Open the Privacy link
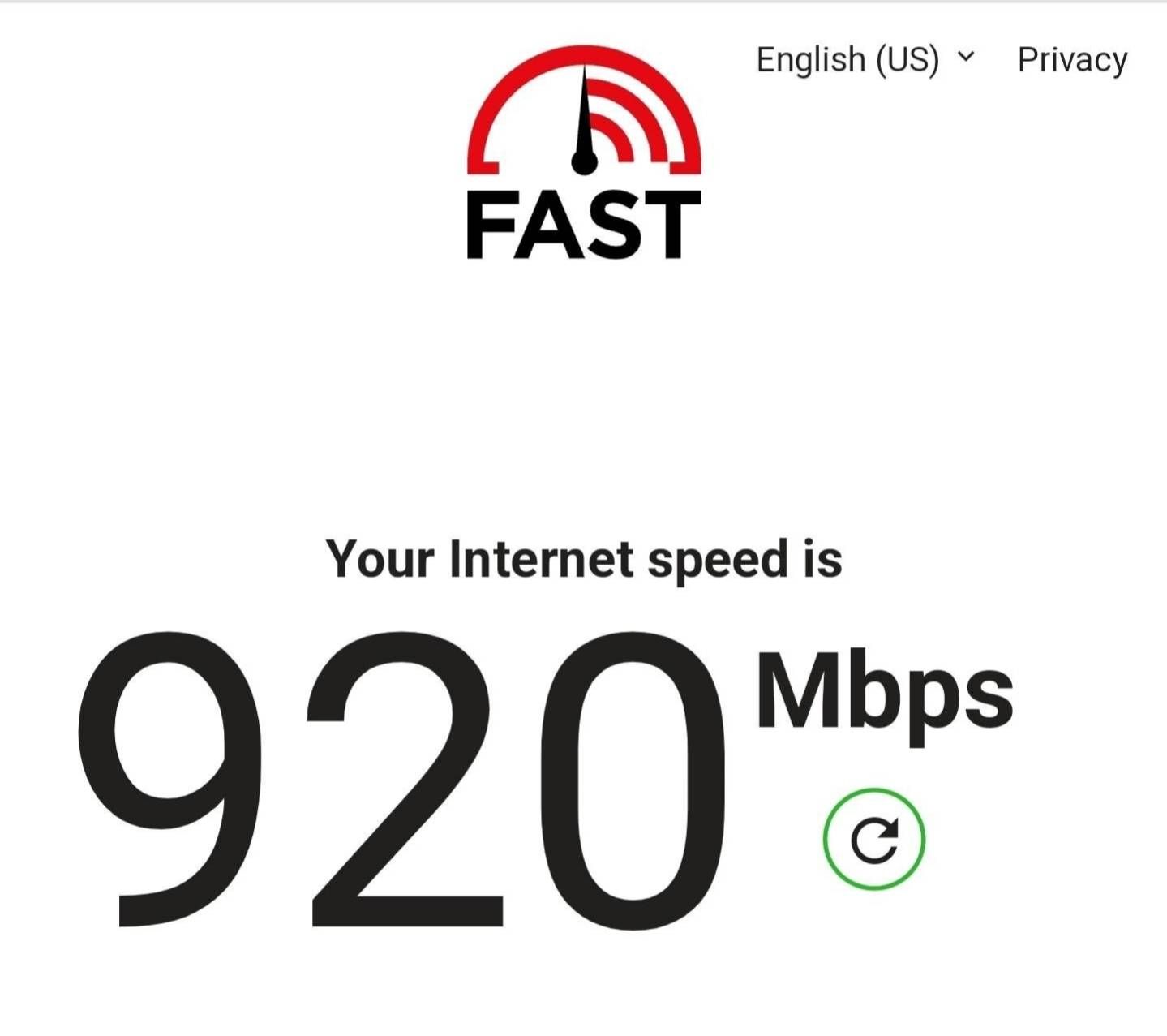This screenshot has width=1167, height=1036. [x=1071, y=60]
